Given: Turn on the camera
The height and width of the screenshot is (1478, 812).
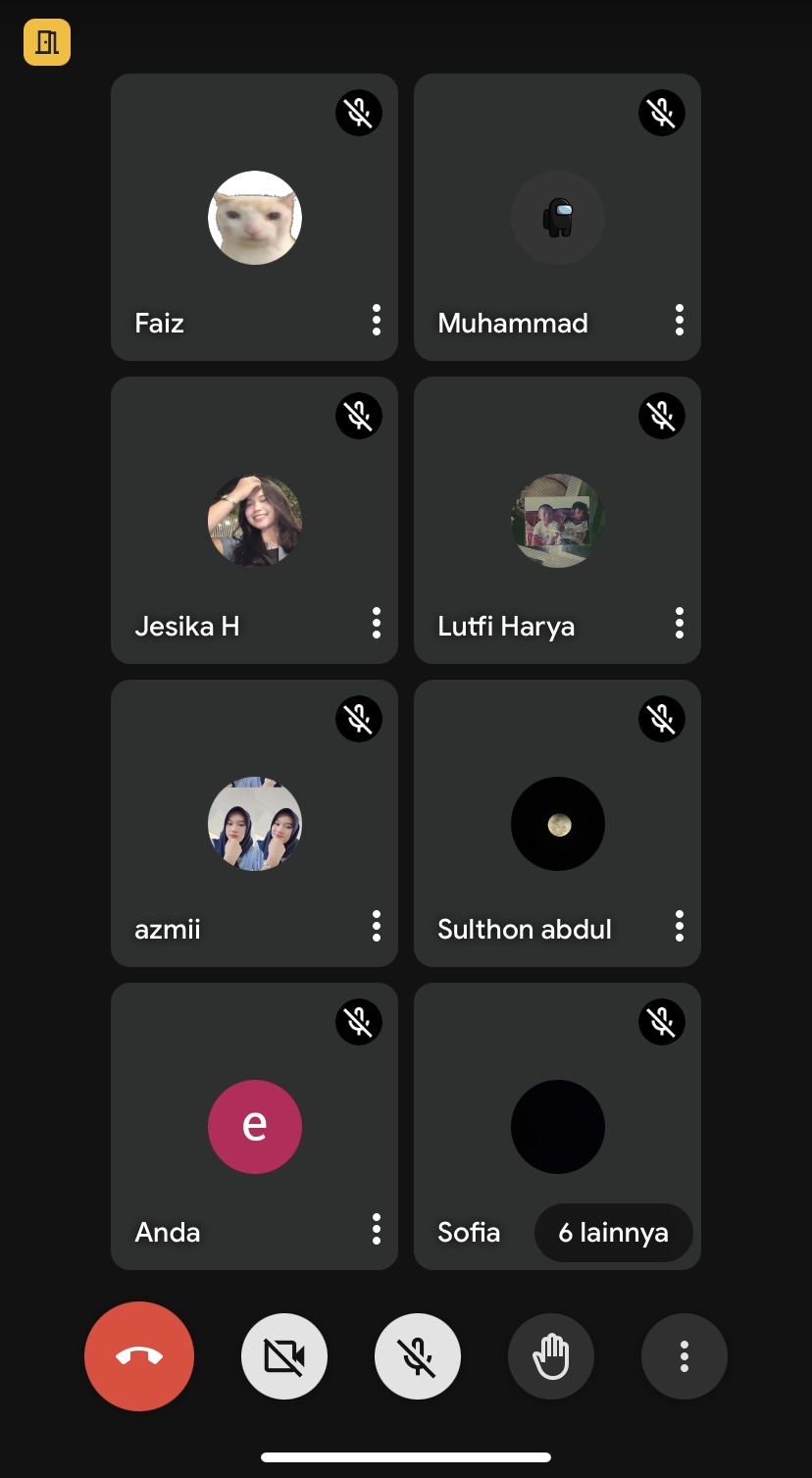Looking at the screenshot, I should pyautogui.click(x=284, y=1356).
